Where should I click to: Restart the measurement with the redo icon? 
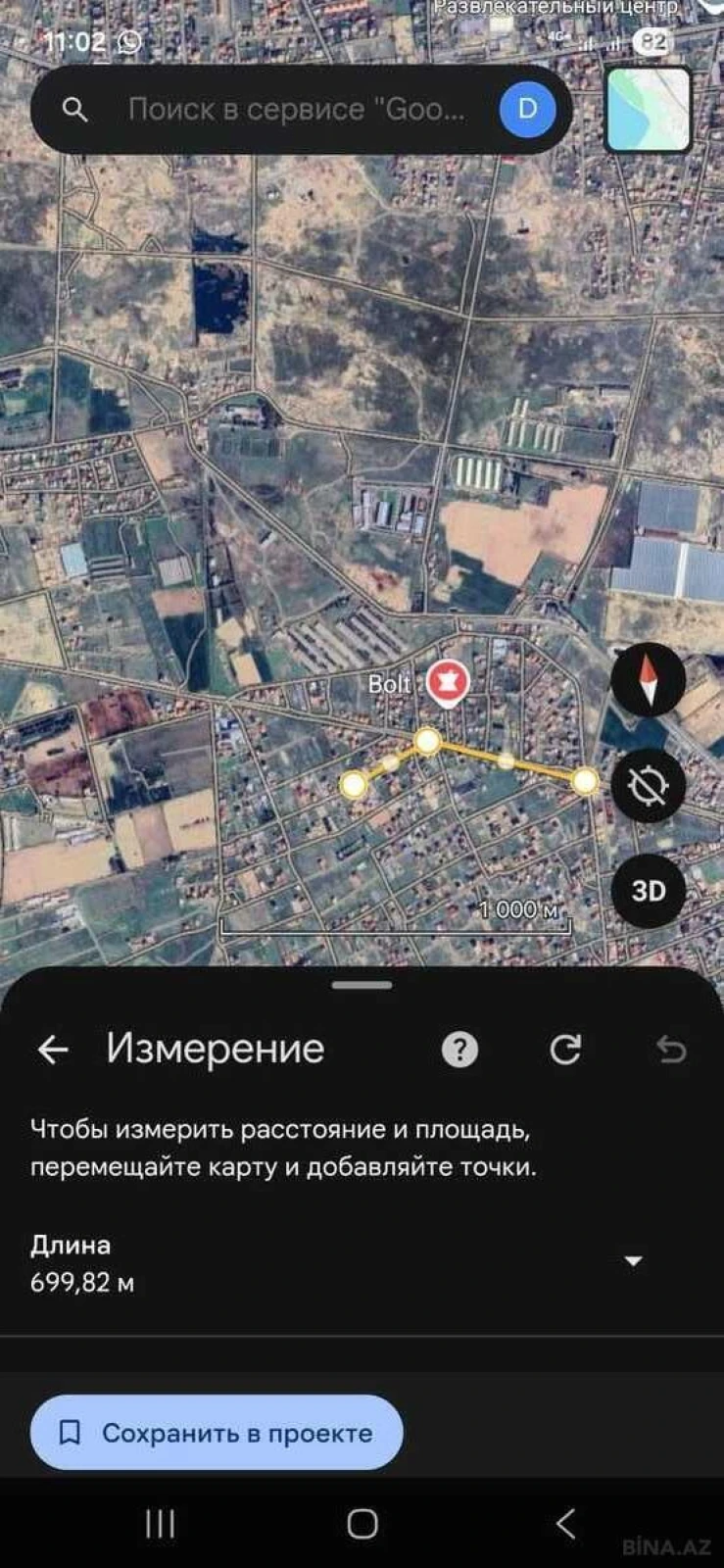(565, 1049)
